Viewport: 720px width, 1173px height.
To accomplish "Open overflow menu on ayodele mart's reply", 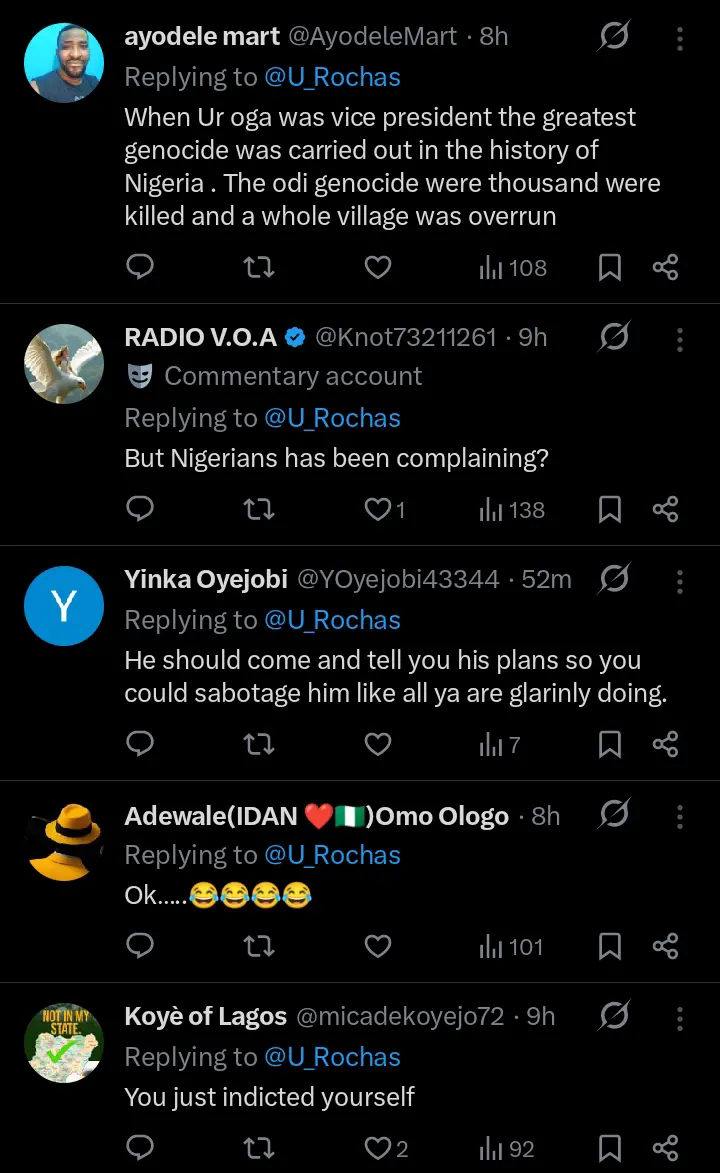I will pos(680,39).
